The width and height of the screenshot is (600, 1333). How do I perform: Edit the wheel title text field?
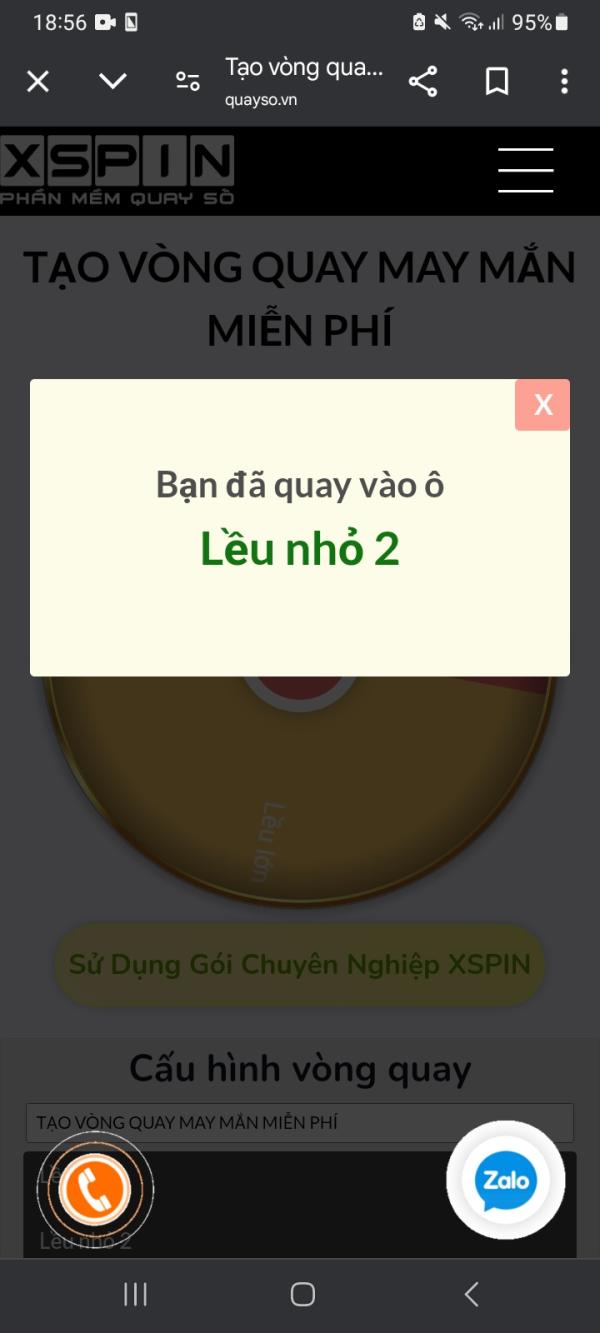click(x=300, y=1122)
